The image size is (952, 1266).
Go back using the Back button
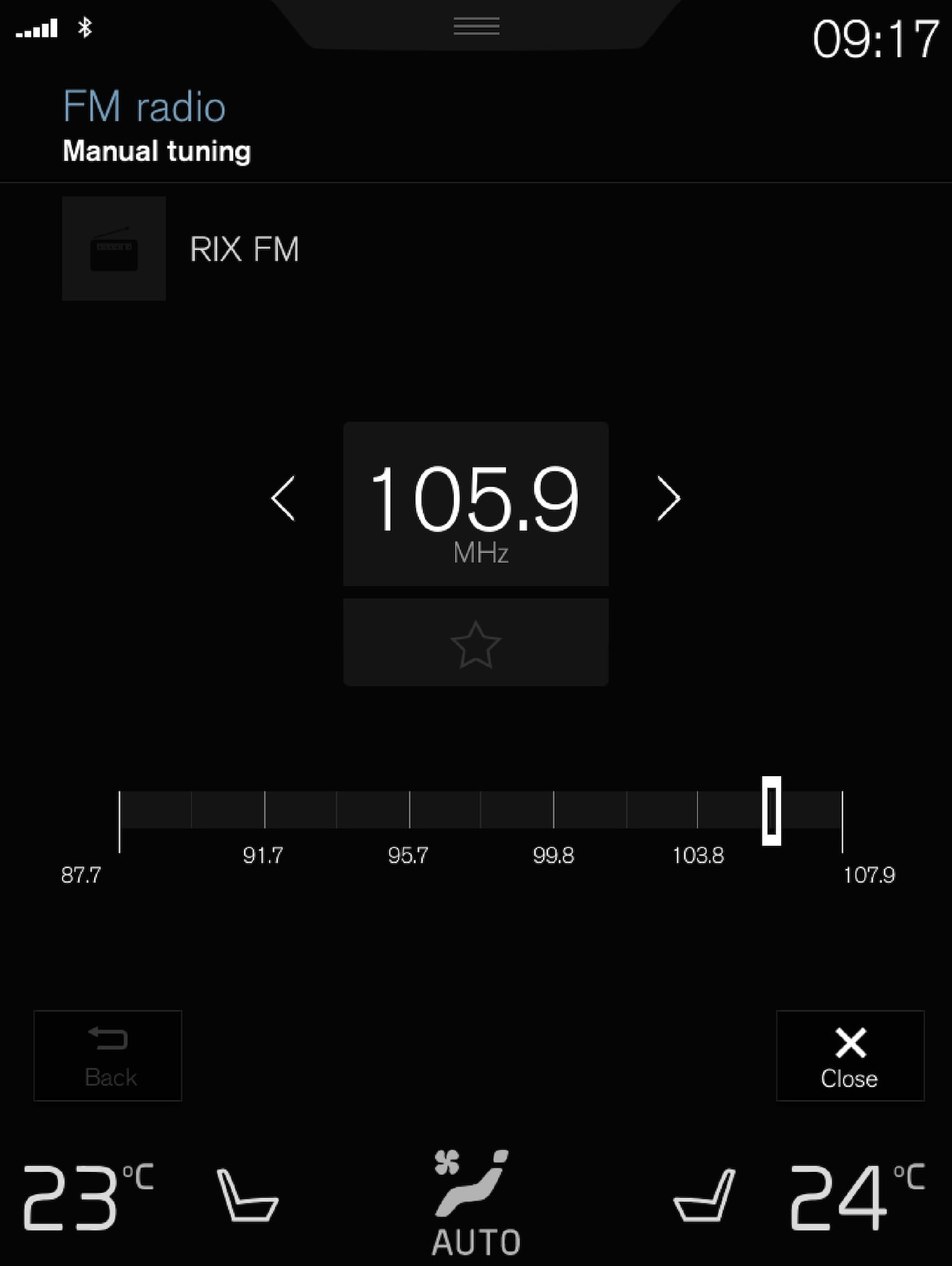pyautogui.click(x=108, y=1056)
